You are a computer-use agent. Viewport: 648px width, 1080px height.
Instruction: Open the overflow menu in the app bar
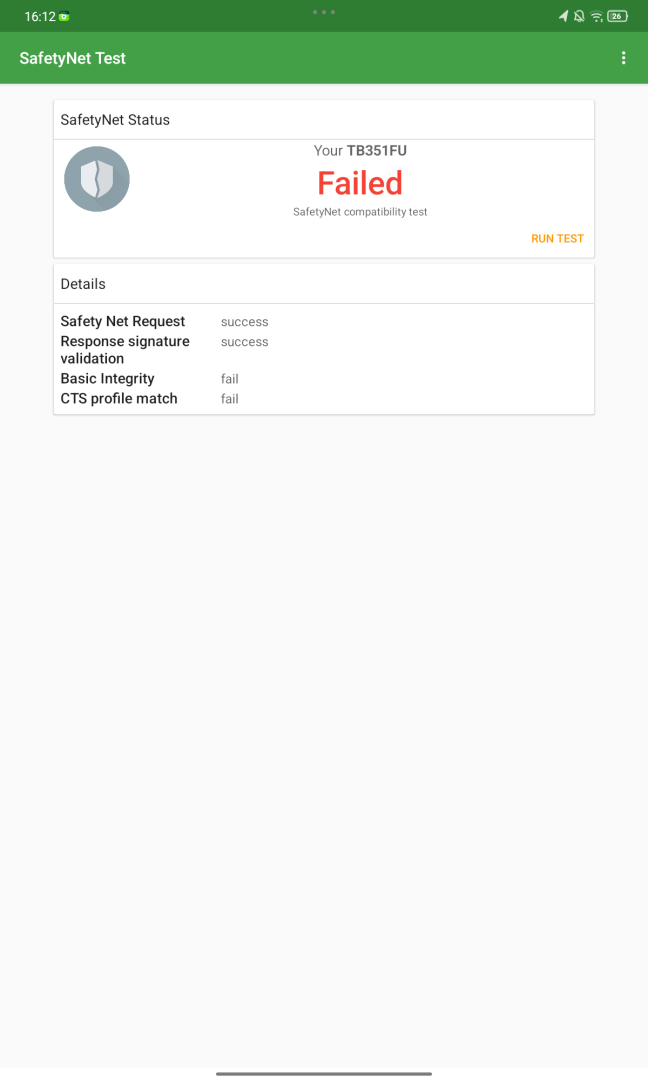[x=623, y=58]
